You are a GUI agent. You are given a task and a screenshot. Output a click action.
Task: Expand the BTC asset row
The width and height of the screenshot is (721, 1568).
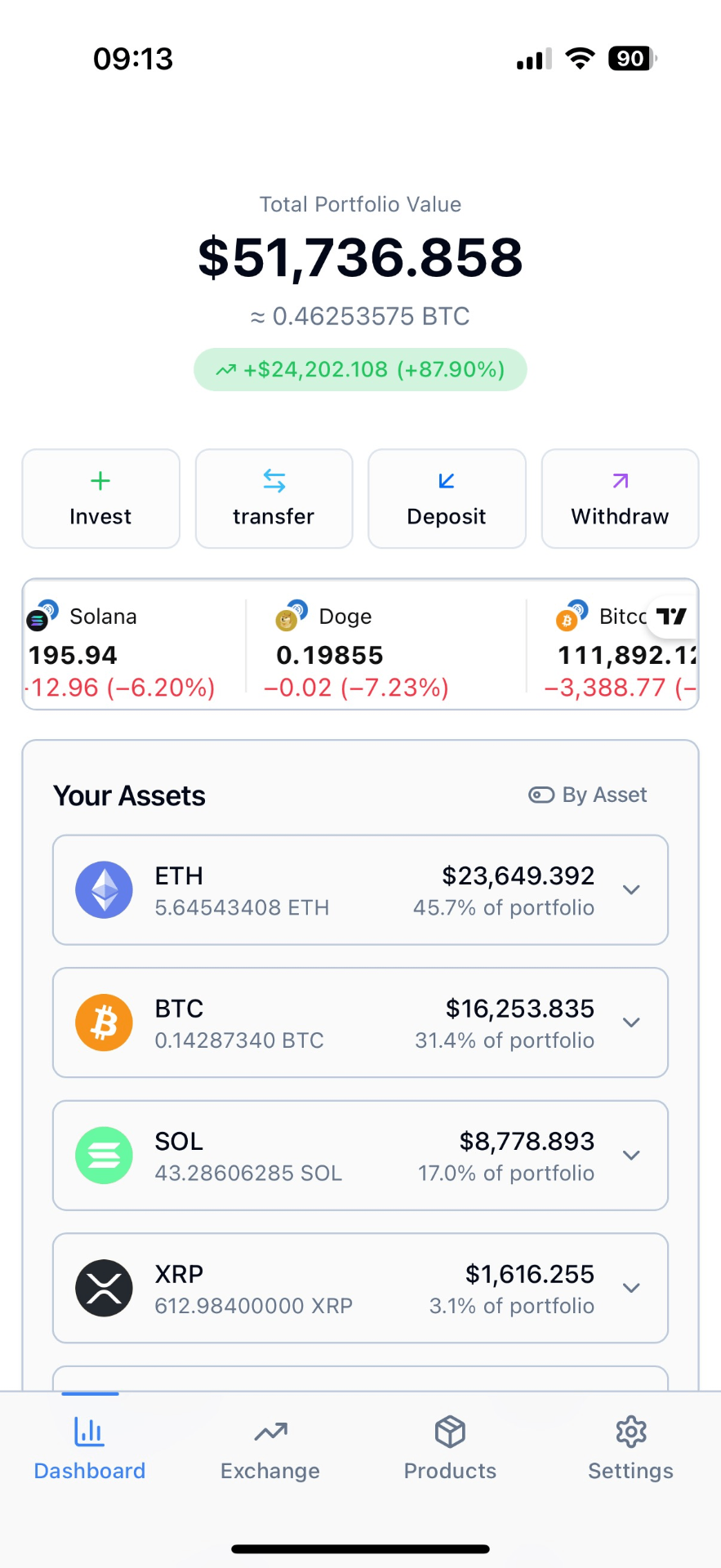pyautogui.click(x=630, y=1022)
